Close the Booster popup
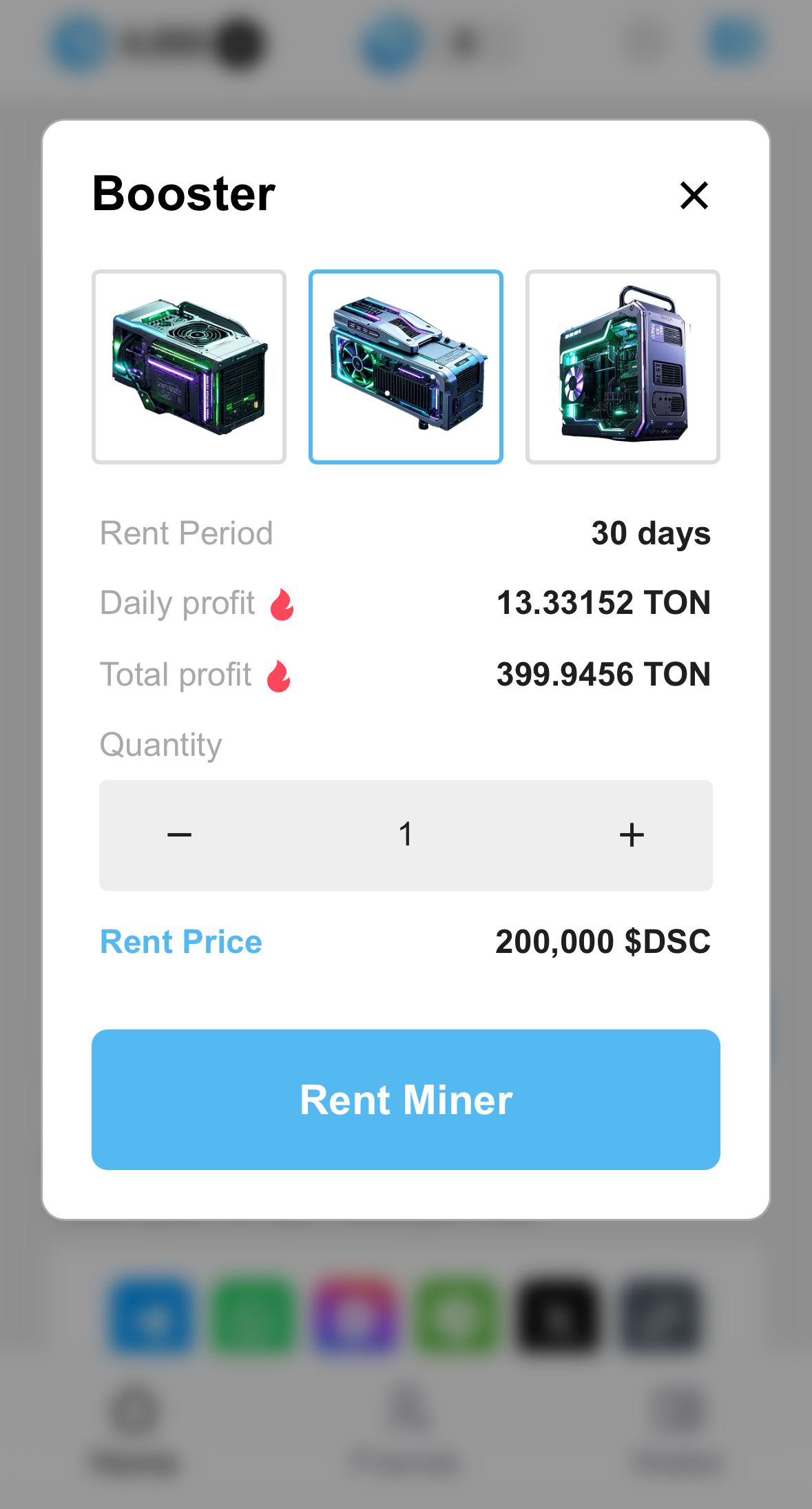Image resolution: width=812 pixels, height=1509 pixels. tap(694, 196)
